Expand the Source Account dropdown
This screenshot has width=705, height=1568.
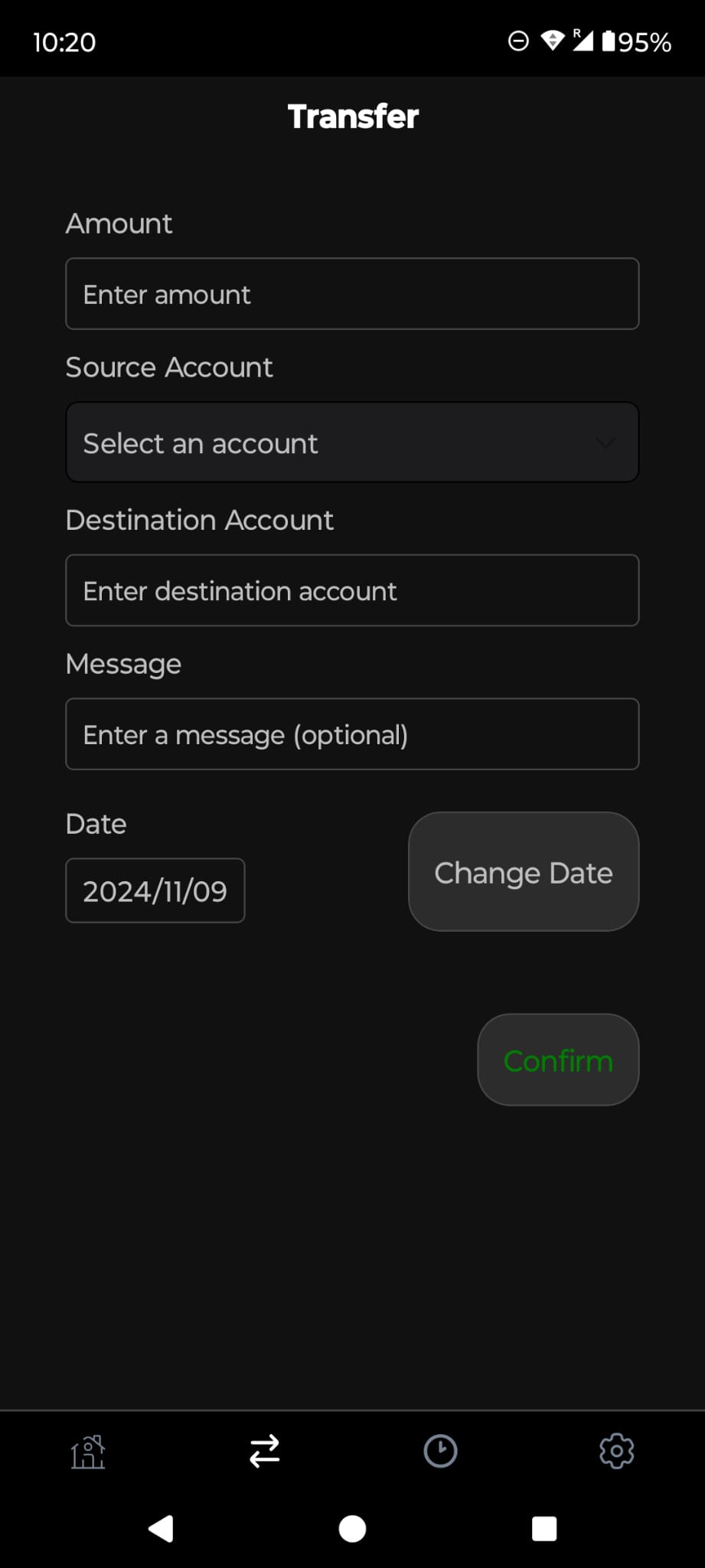click(x=352, y=443)
